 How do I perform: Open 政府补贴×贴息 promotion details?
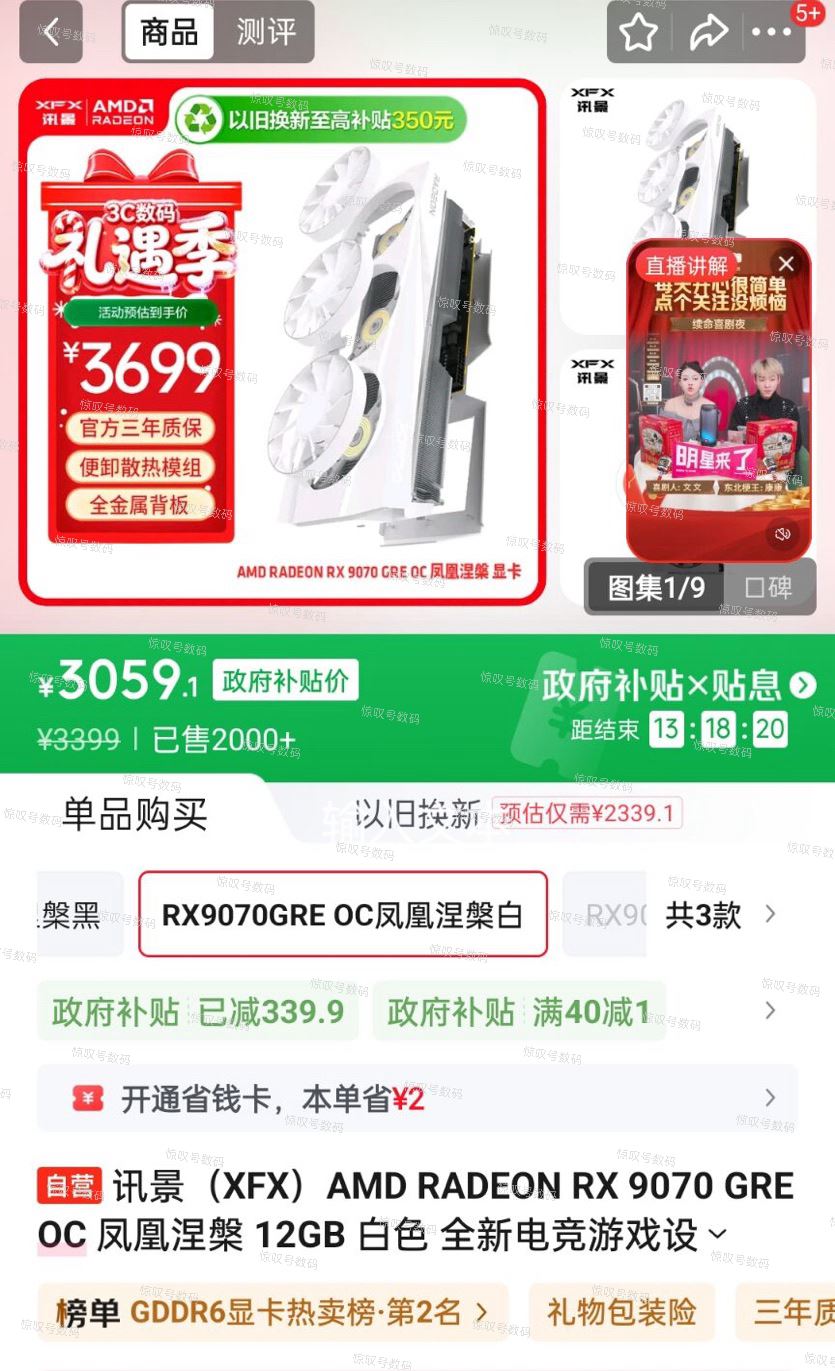click(x=679, y=685)
